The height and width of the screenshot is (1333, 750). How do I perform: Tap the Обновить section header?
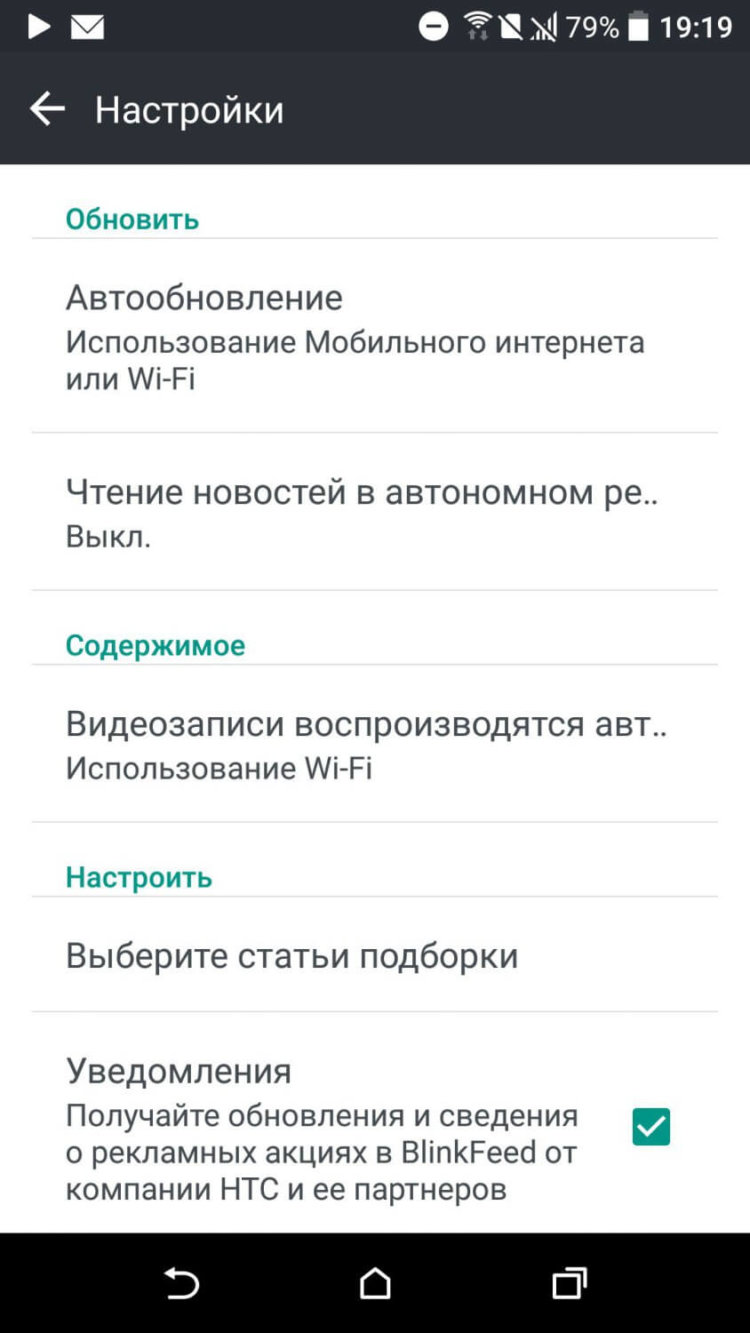point(131,218)
